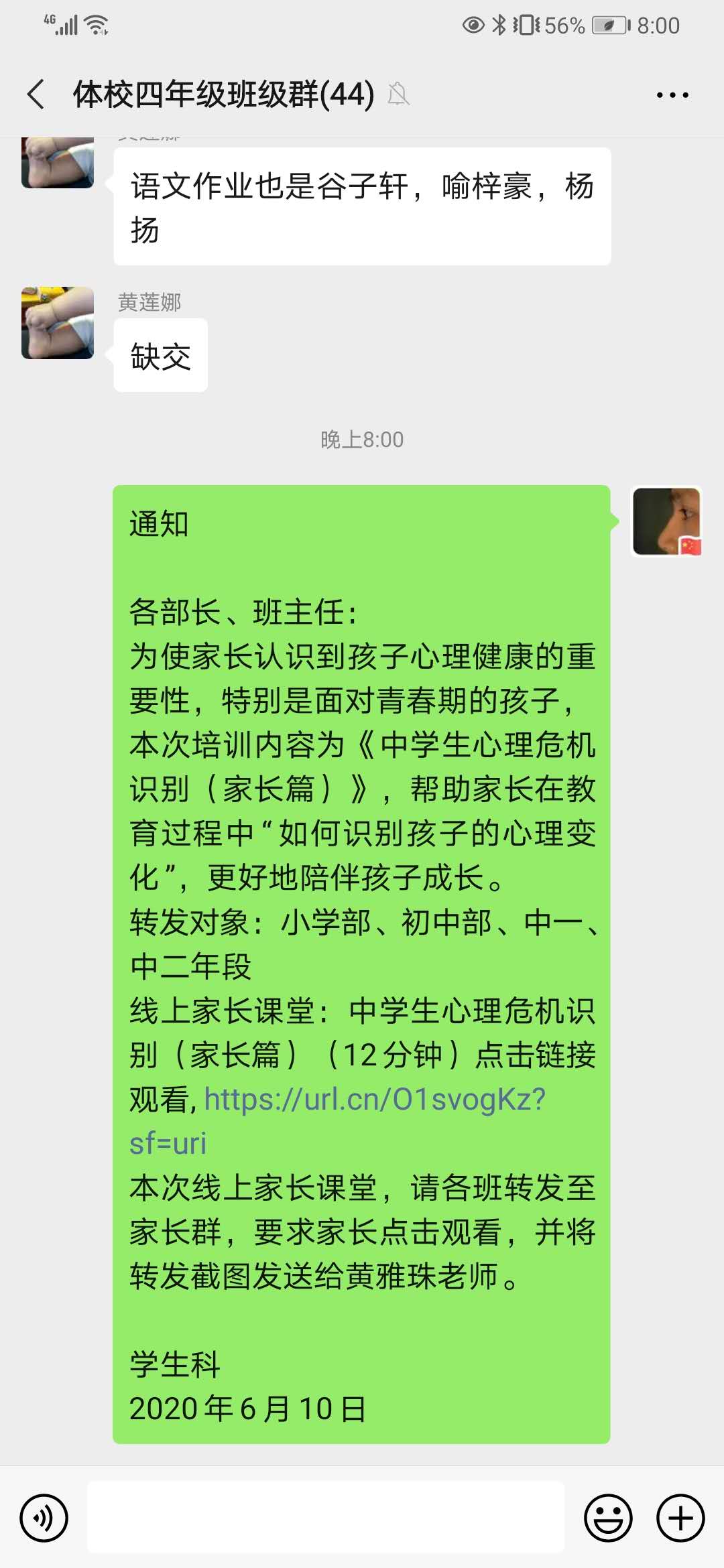Go back from the group chat
This screenshot has height=1568, width=724.
point(36,94)
